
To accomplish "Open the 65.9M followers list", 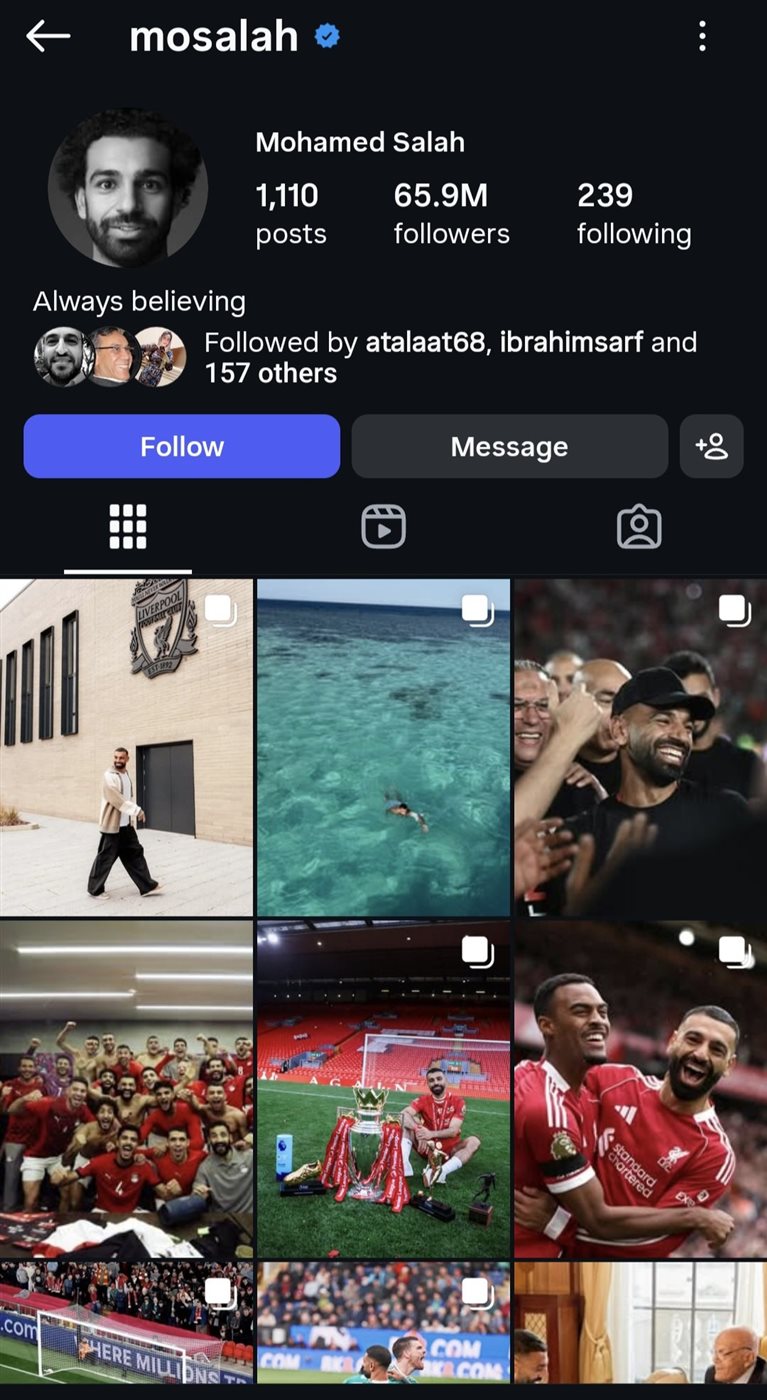I will pyautogui.click(x=451, y=213).
